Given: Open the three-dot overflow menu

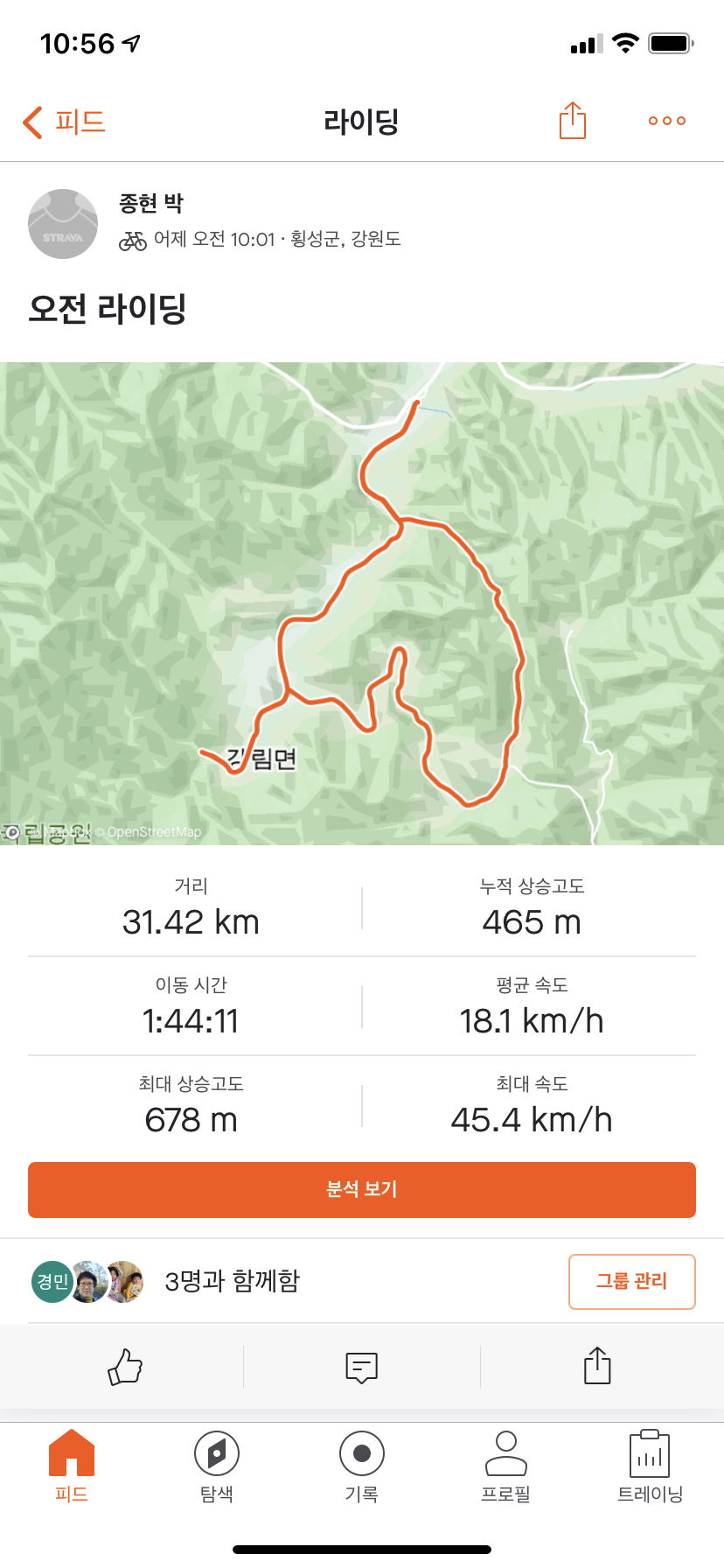Looking at the screenshot, I should (666, 121).
